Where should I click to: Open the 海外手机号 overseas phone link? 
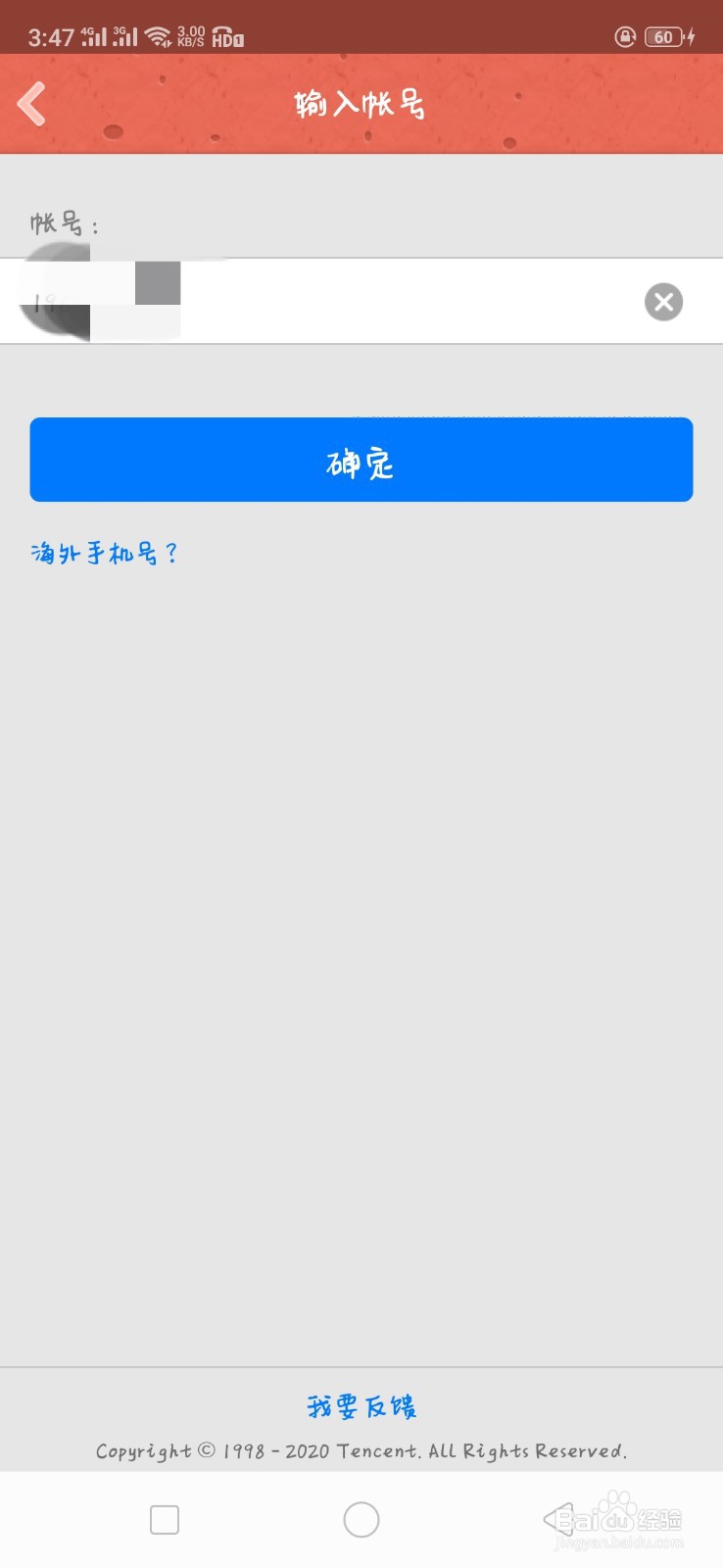[x=102, y=552]
